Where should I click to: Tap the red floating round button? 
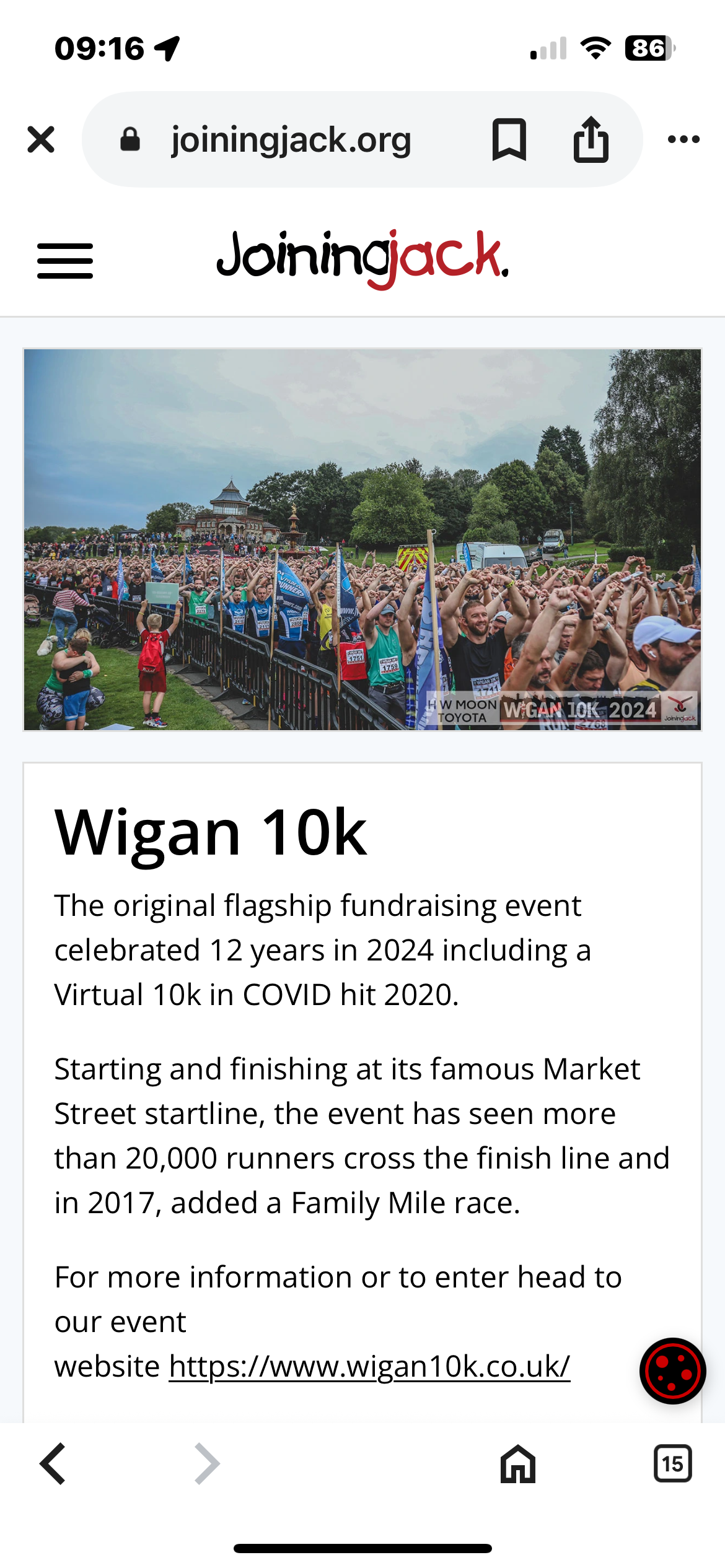click(672, 1371)
